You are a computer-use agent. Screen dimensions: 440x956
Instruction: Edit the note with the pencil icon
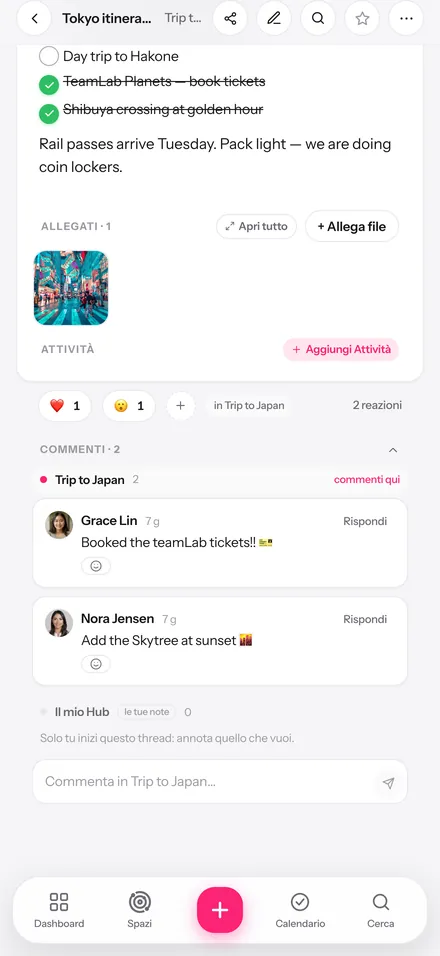(x=274, y=18)
